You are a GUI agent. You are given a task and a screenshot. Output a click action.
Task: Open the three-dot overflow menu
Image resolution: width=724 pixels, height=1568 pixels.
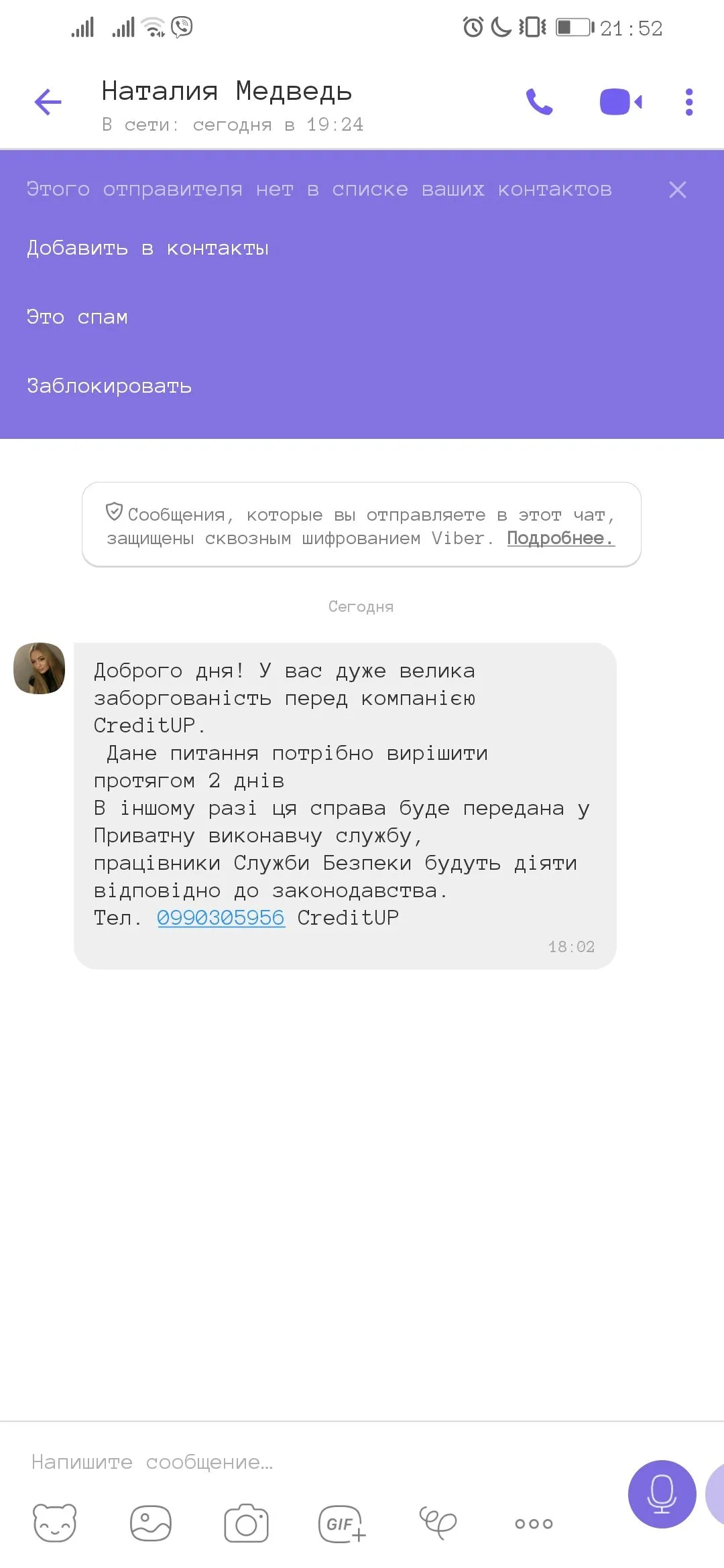688,102
